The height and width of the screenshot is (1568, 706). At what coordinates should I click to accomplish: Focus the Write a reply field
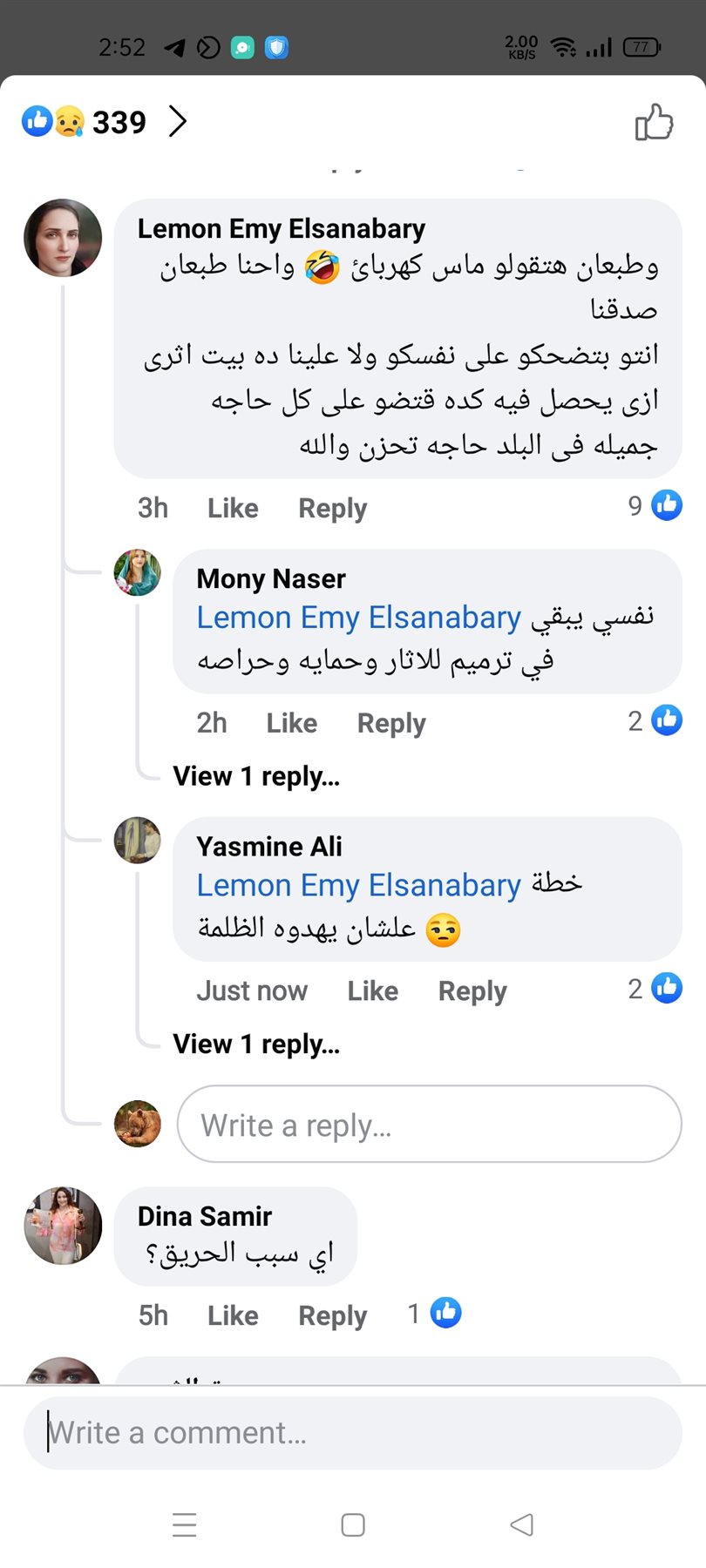(x=429, y=1125)
